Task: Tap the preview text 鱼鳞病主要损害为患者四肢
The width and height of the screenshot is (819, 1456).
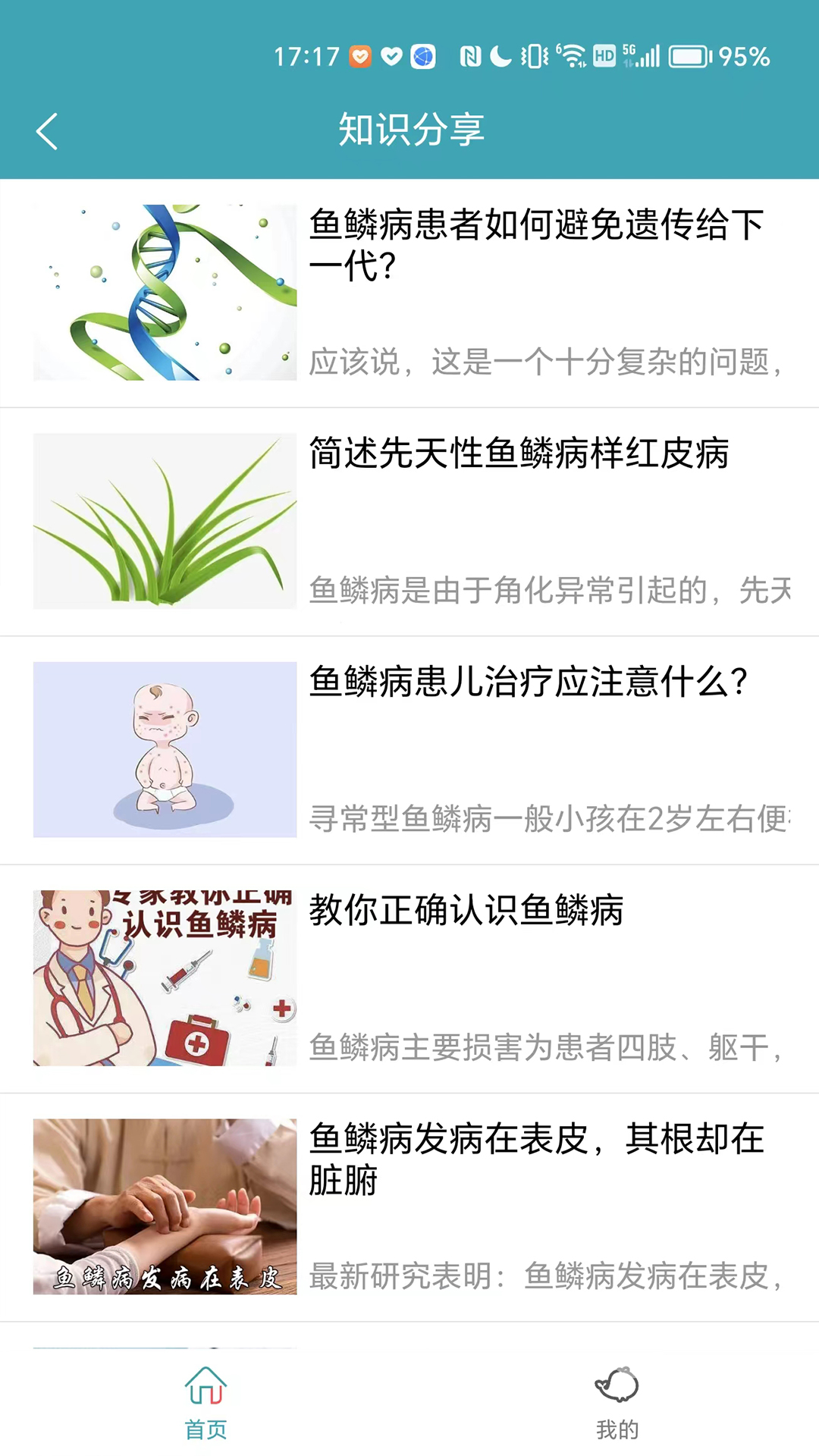Action: pyautogui.click(x=546, y=1046)
